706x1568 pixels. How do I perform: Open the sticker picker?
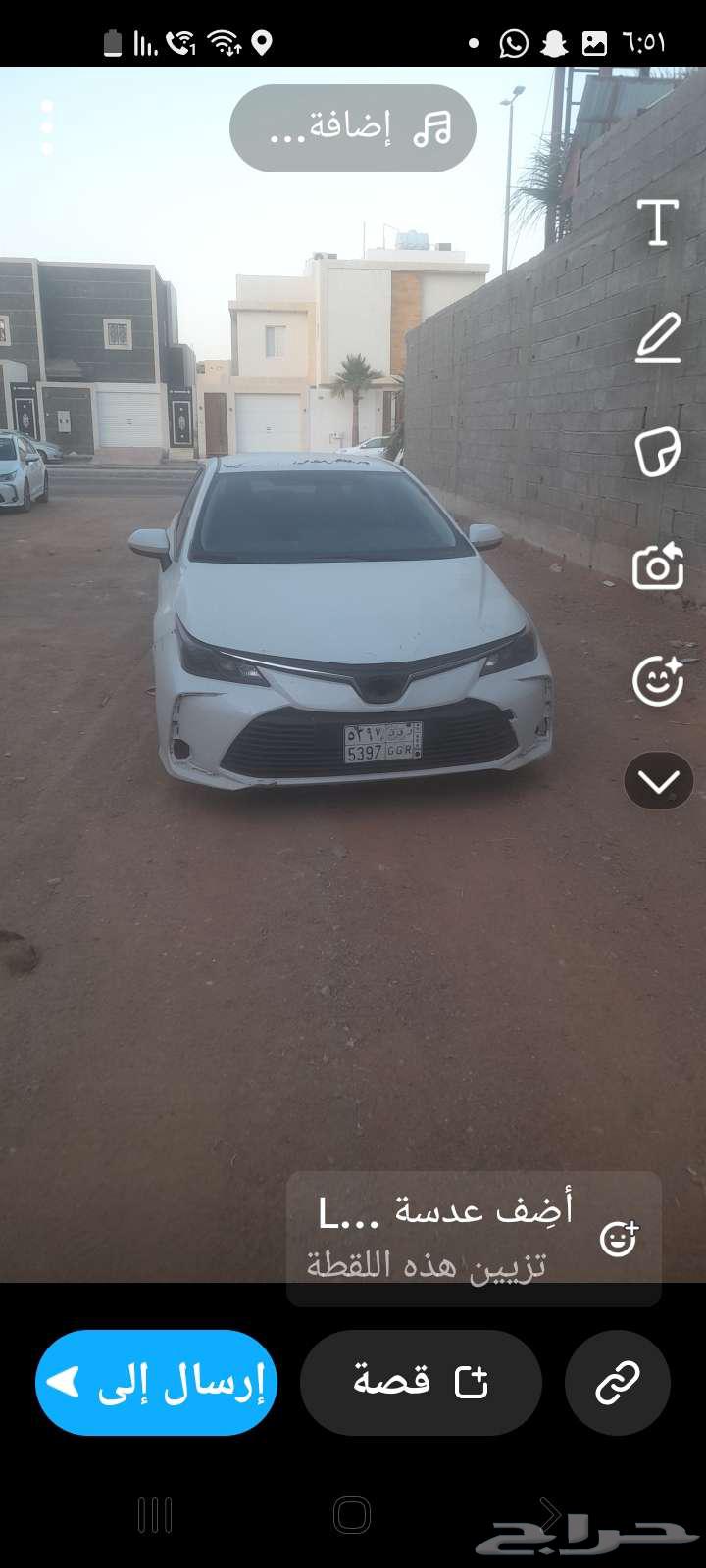658,452
